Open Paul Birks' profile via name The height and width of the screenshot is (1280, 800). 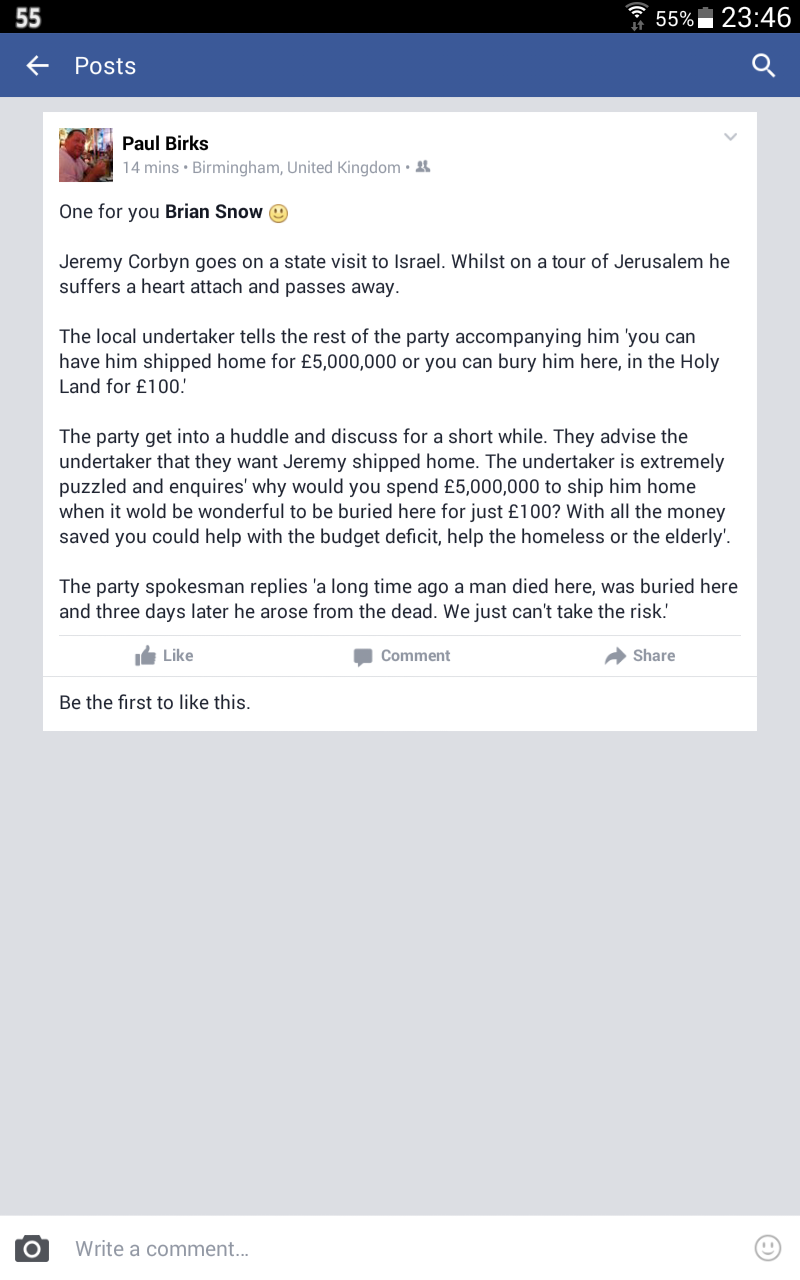[165, 143]
